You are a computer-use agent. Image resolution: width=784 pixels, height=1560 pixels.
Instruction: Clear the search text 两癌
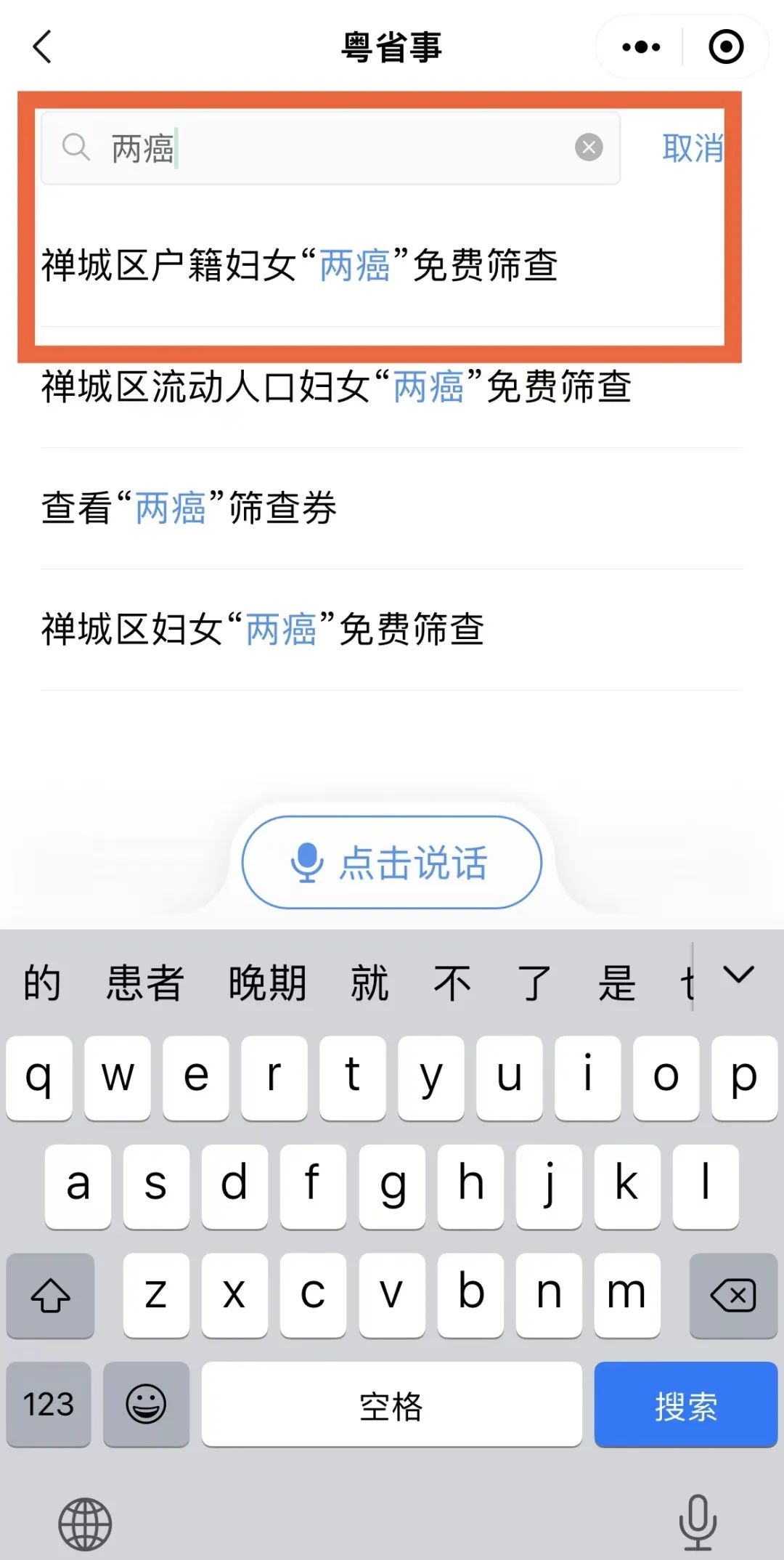589,147
